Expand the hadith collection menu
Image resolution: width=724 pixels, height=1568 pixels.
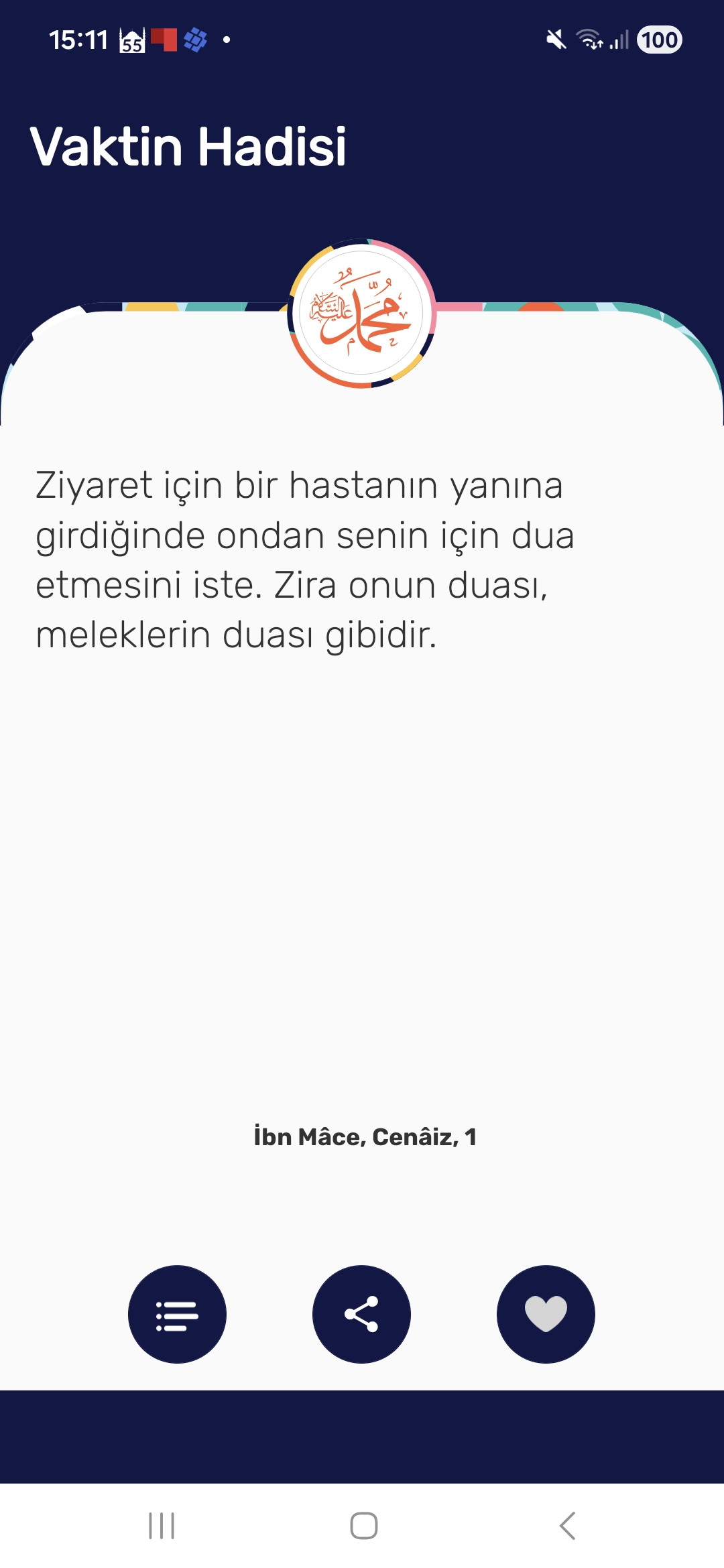[177, 1315]
